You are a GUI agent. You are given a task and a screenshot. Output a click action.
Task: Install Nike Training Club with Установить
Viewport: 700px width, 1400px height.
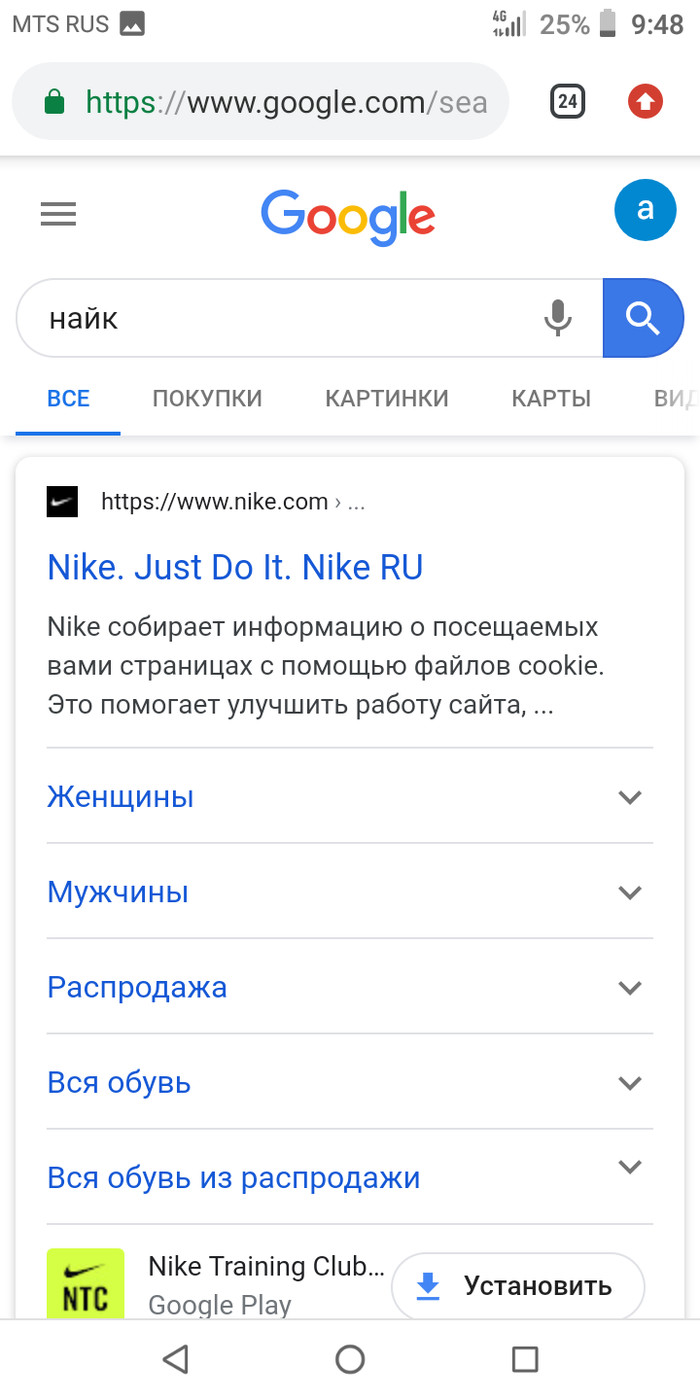(x=518, y=1286)
